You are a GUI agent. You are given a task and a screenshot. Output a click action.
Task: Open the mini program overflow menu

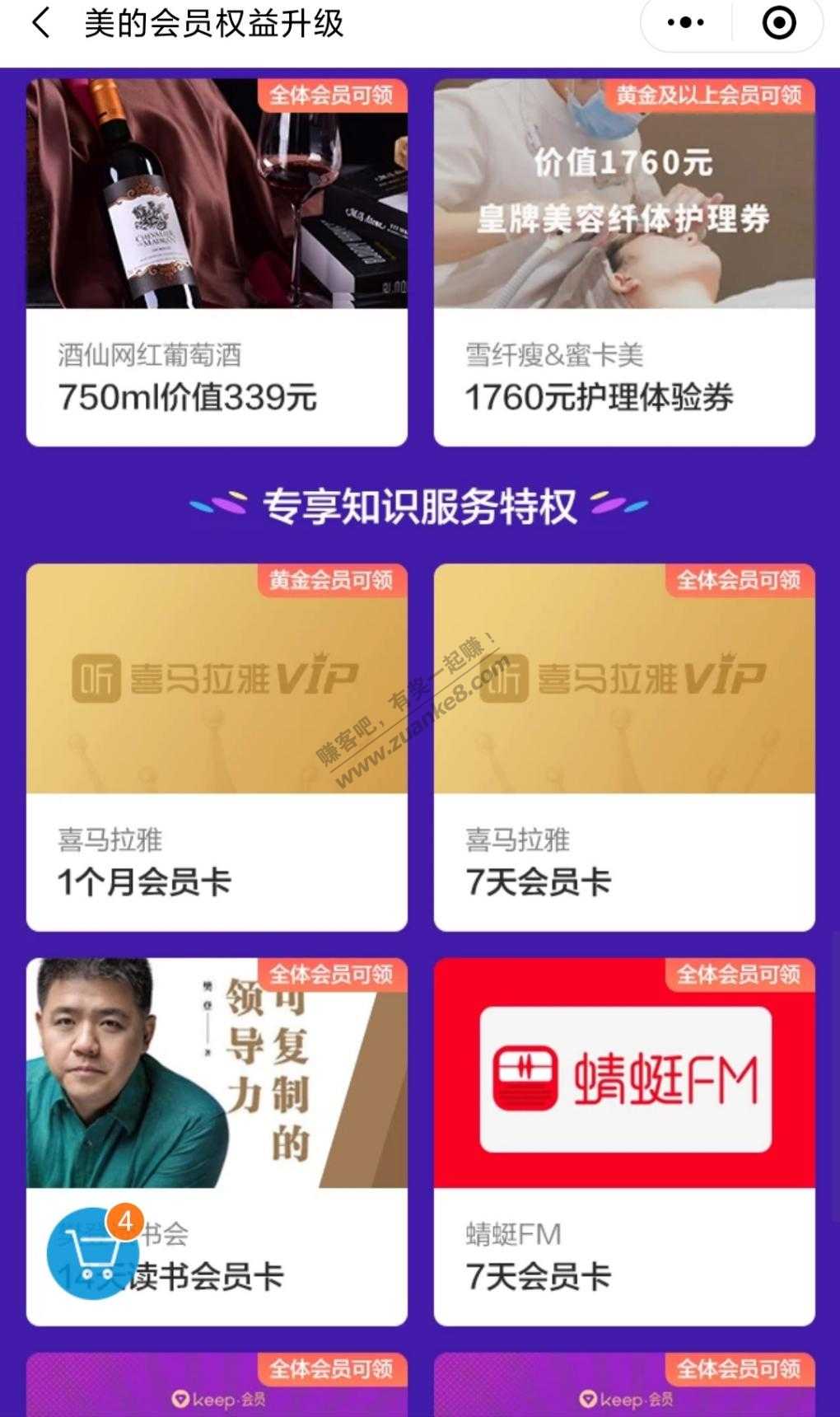click(x=685, y=23)
